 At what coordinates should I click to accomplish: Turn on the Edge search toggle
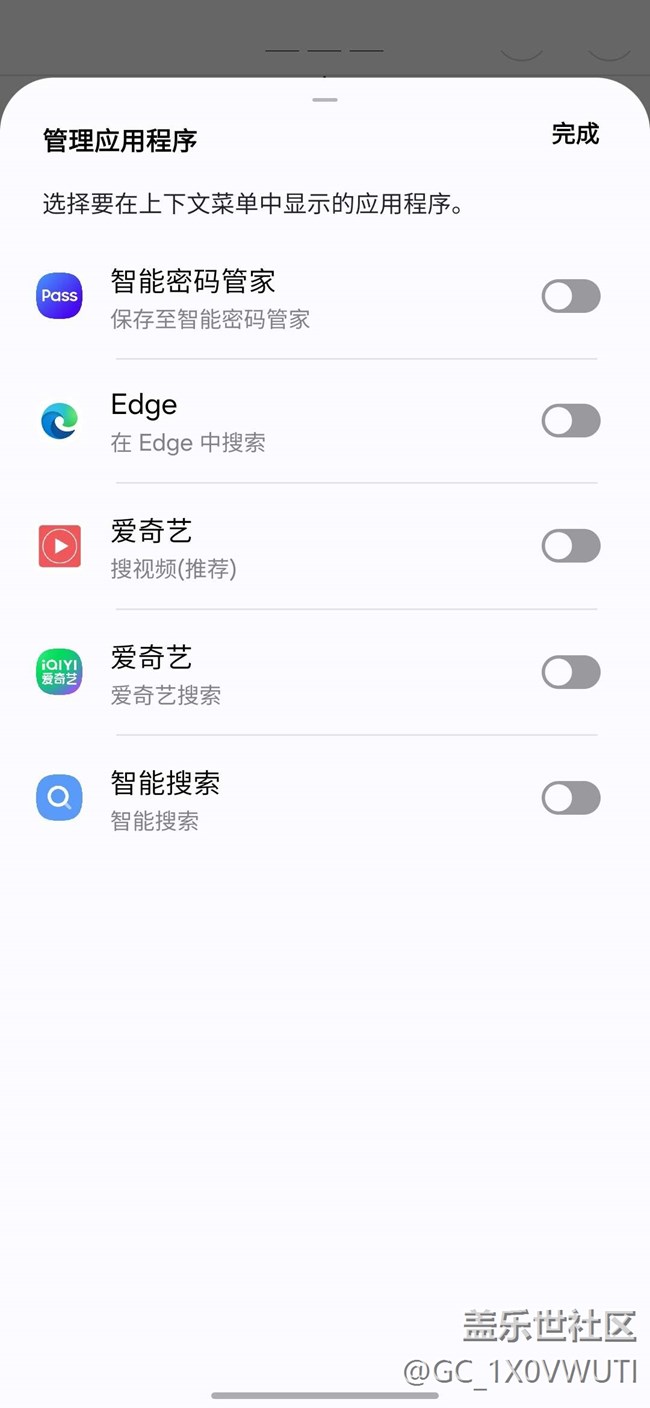571,421
